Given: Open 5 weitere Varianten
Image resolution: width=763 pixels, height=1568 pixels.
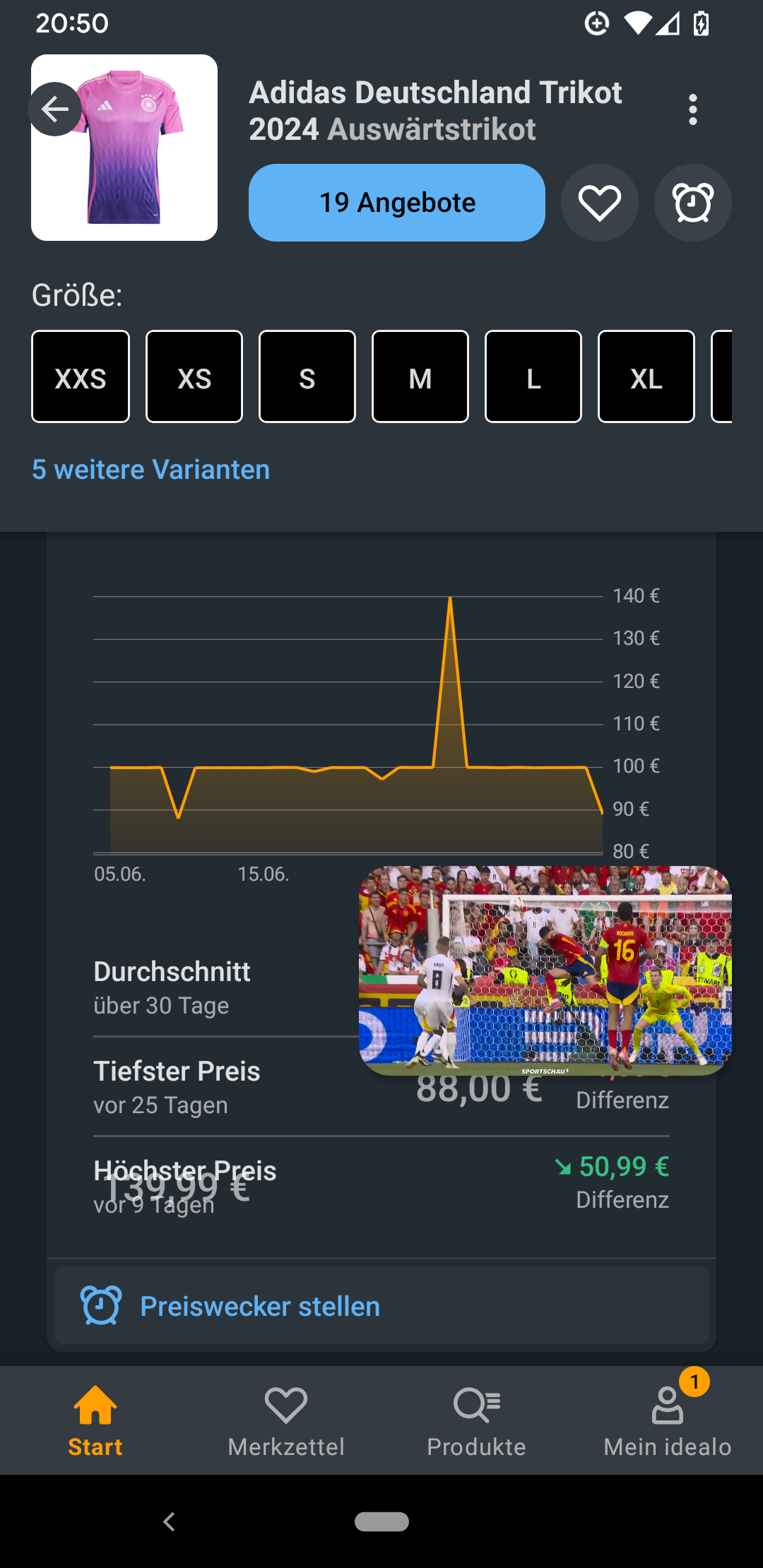Looking at the screenshot, I should [151, 470].
